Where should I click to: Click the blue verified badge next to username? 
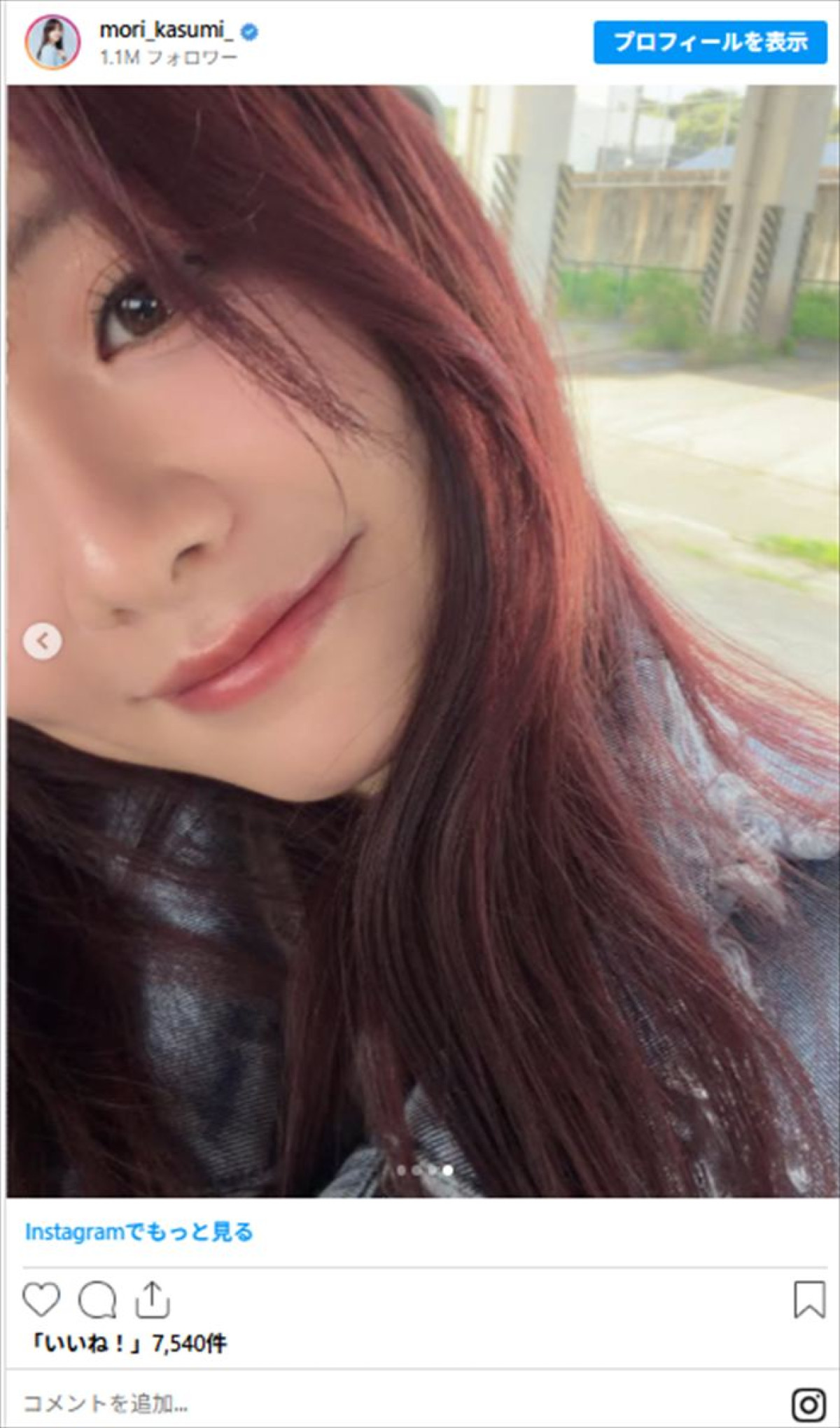pos(248,31)
